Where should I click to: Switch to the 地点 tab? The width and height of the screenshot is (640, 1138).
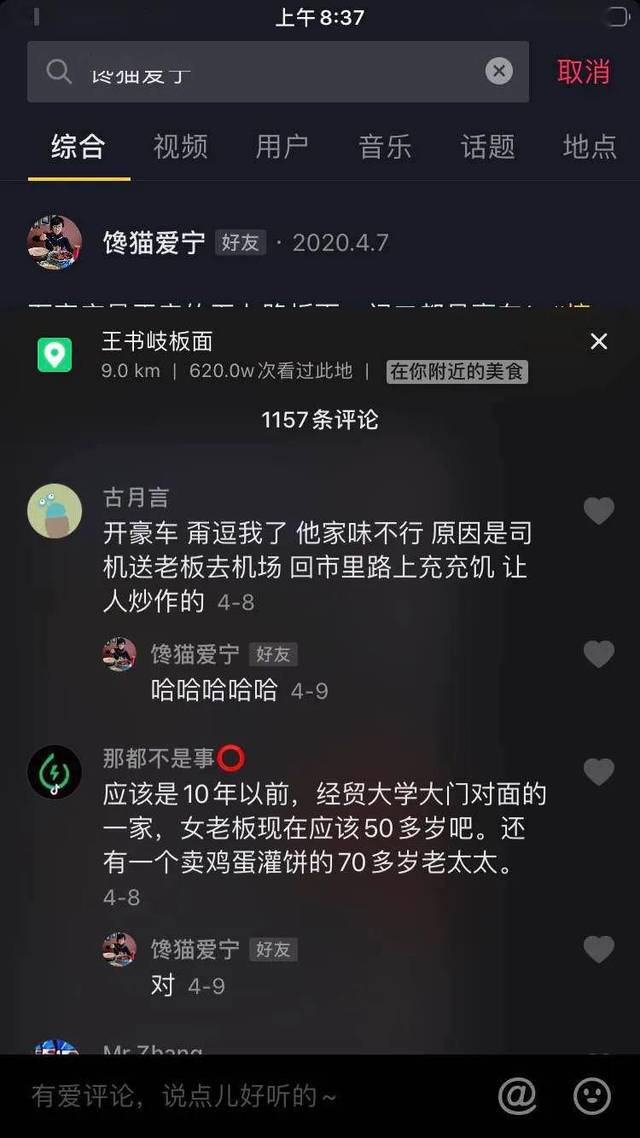click(x=590, y=147)
